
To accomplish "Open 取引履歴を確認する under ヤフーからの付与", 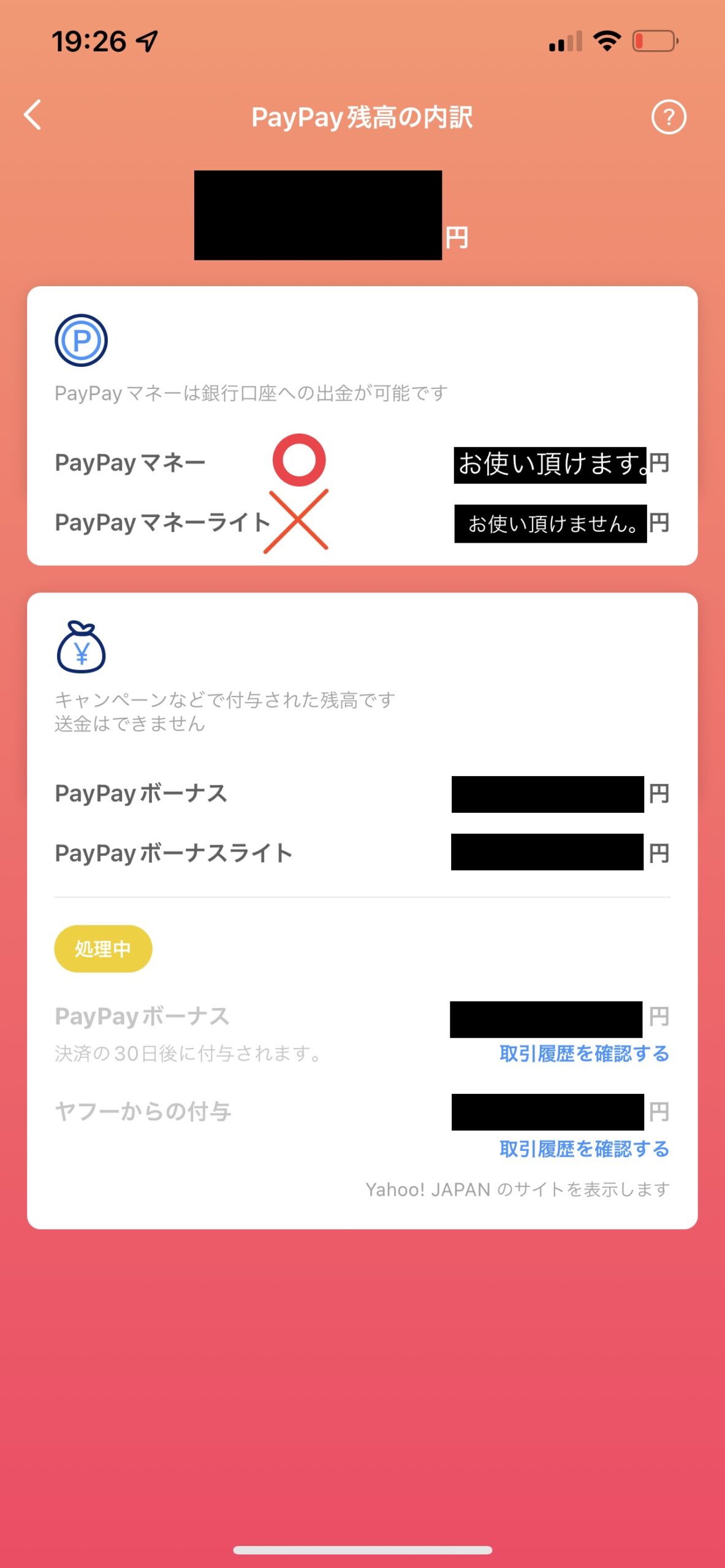I will pyautogui.click(x=583, y=1148).
